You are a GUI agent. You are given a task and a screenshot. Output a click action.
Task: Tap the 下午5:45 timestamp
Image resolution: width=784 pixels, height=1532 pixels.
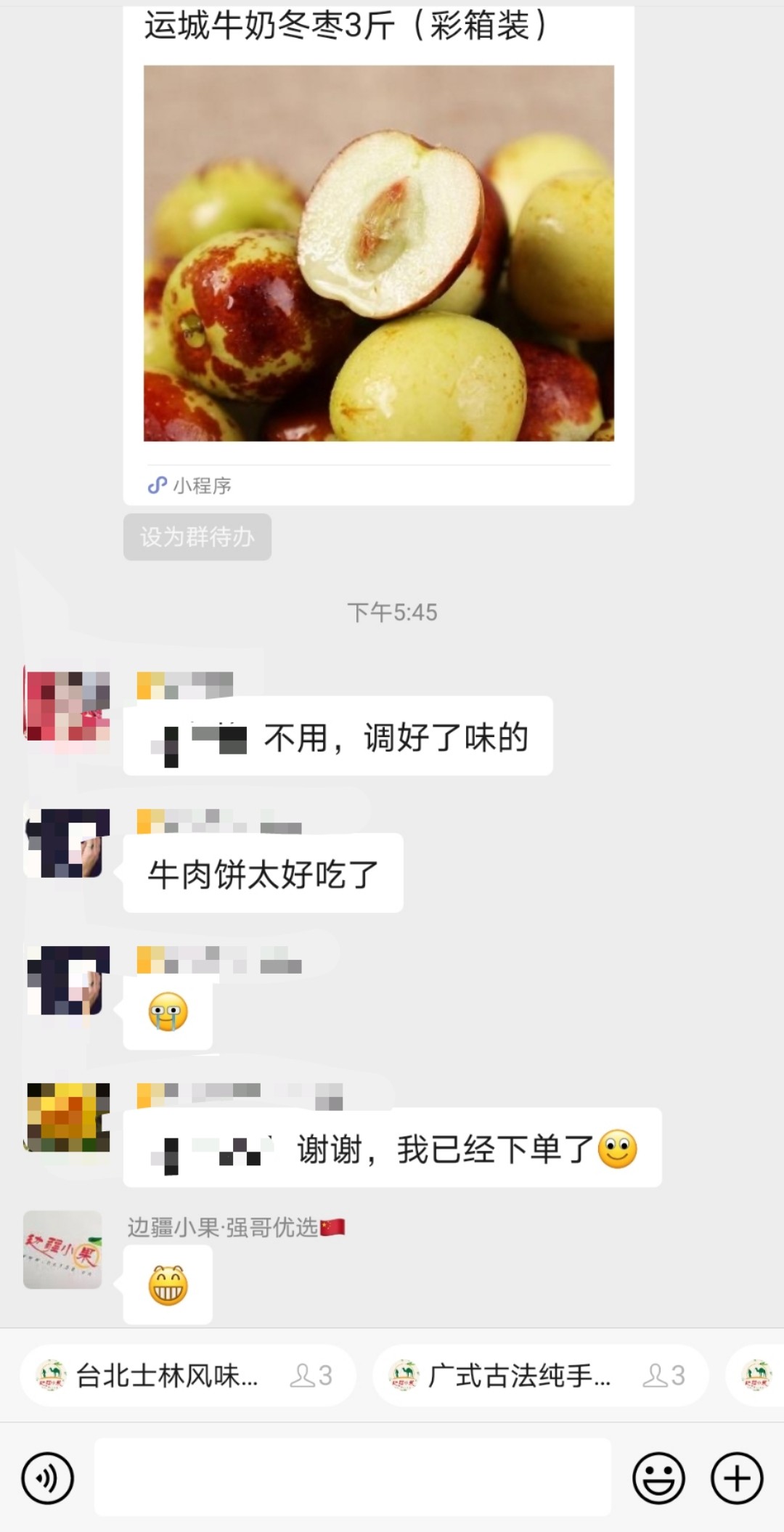click(392, 612)
